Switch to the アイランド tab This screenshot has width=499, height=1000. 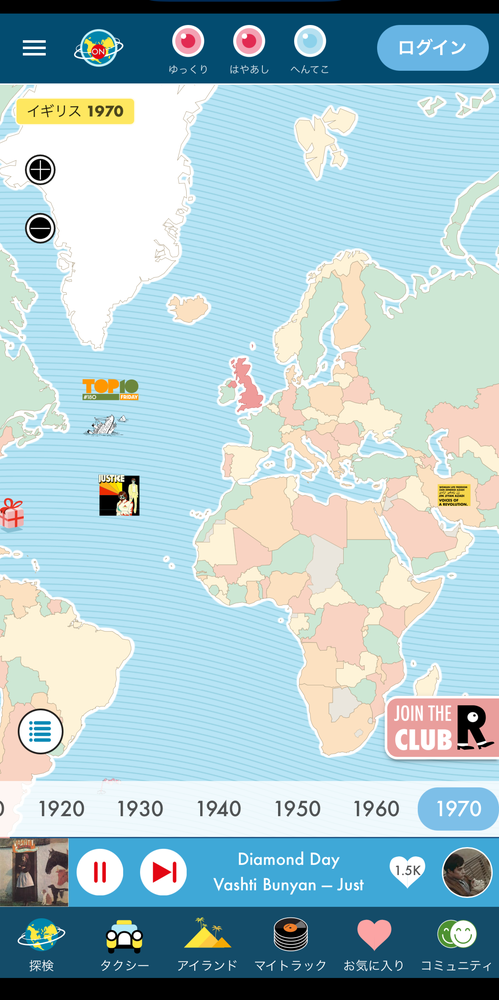(207, 945)
